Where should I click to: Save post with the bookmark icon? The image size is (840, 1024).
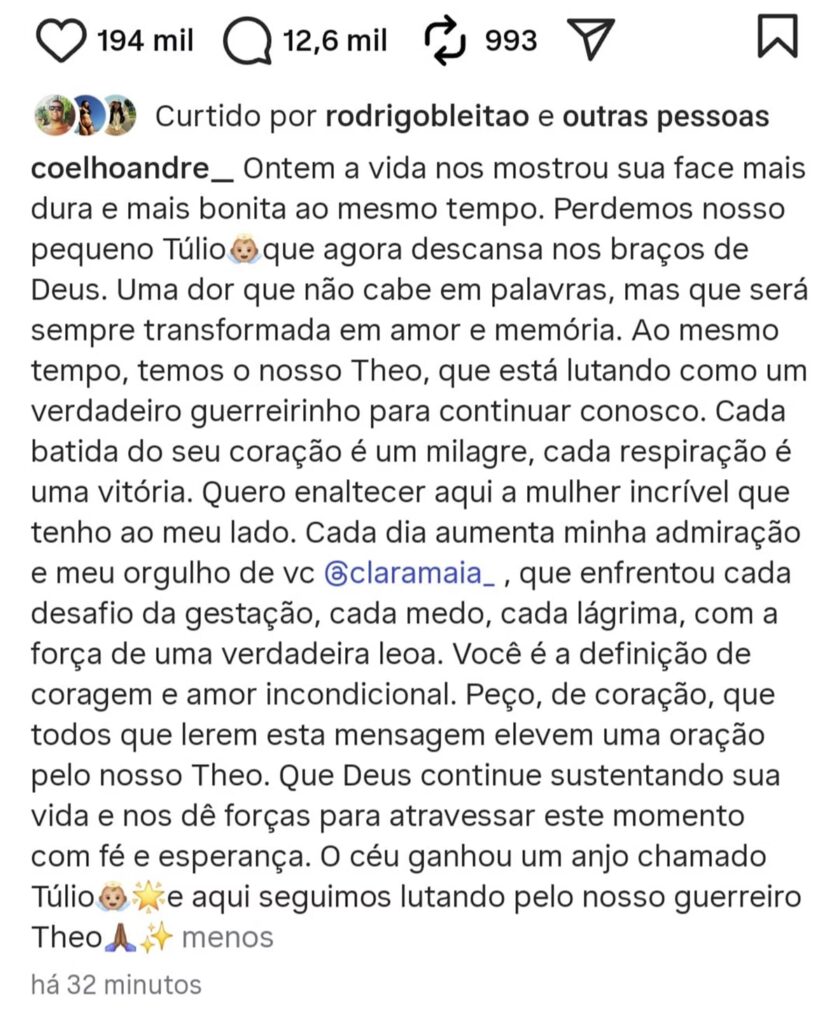click(x=776, y=38)
